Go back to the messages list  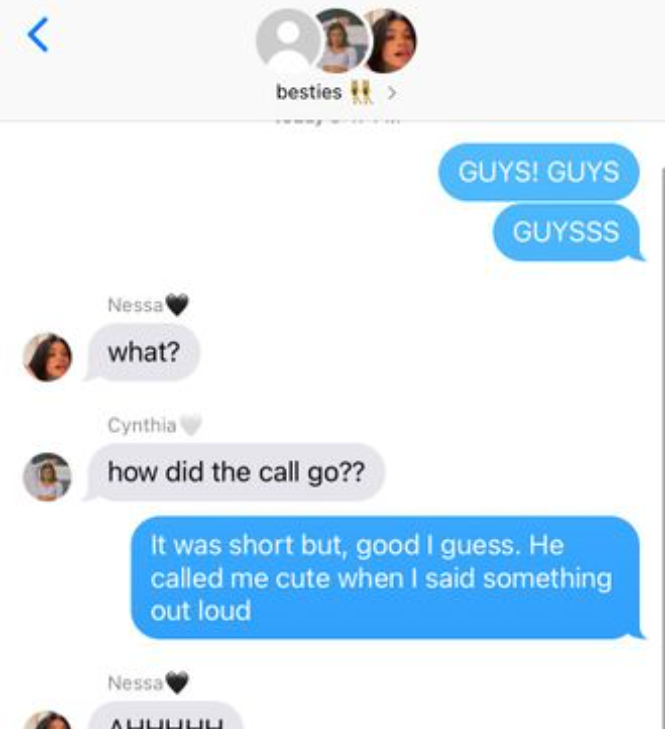coord(38,36)
